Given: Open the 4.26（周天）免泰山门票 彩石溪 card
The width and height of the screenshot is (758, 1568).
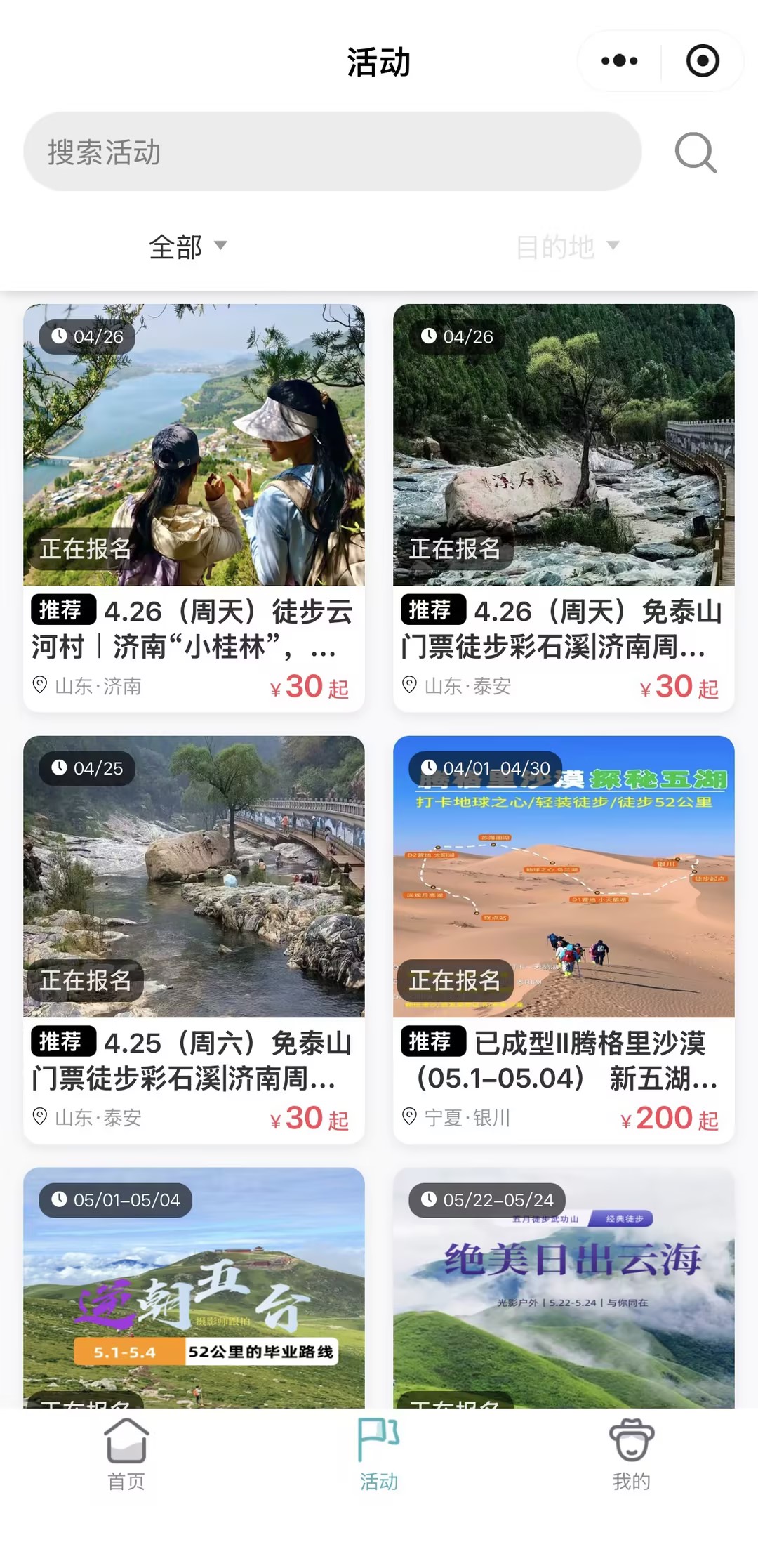Looking at the screenshot, I should click(x=564, y=507).
